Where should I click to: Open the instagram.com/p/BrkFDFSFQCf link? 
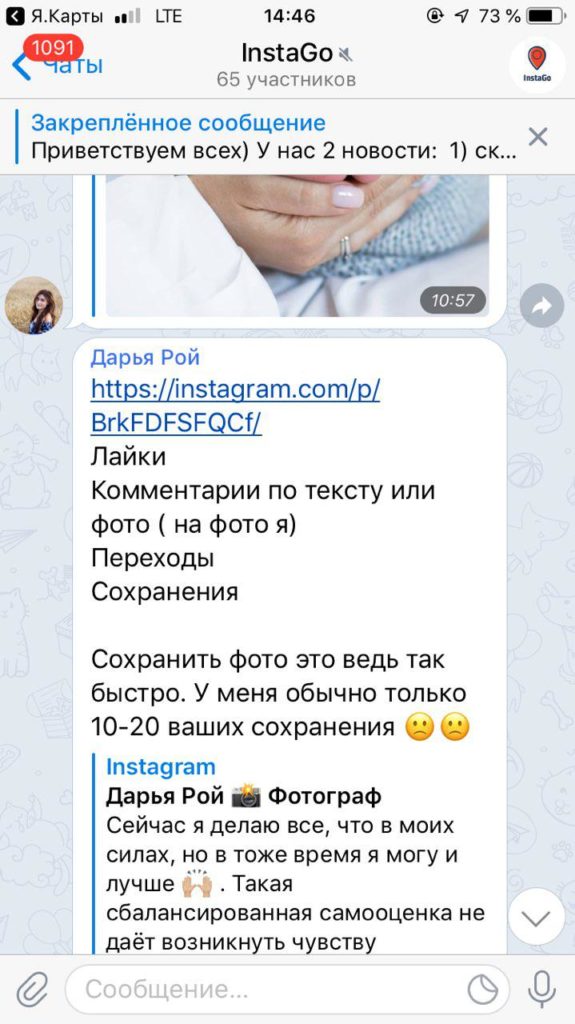pyautogui.click(x=235, y=406)
